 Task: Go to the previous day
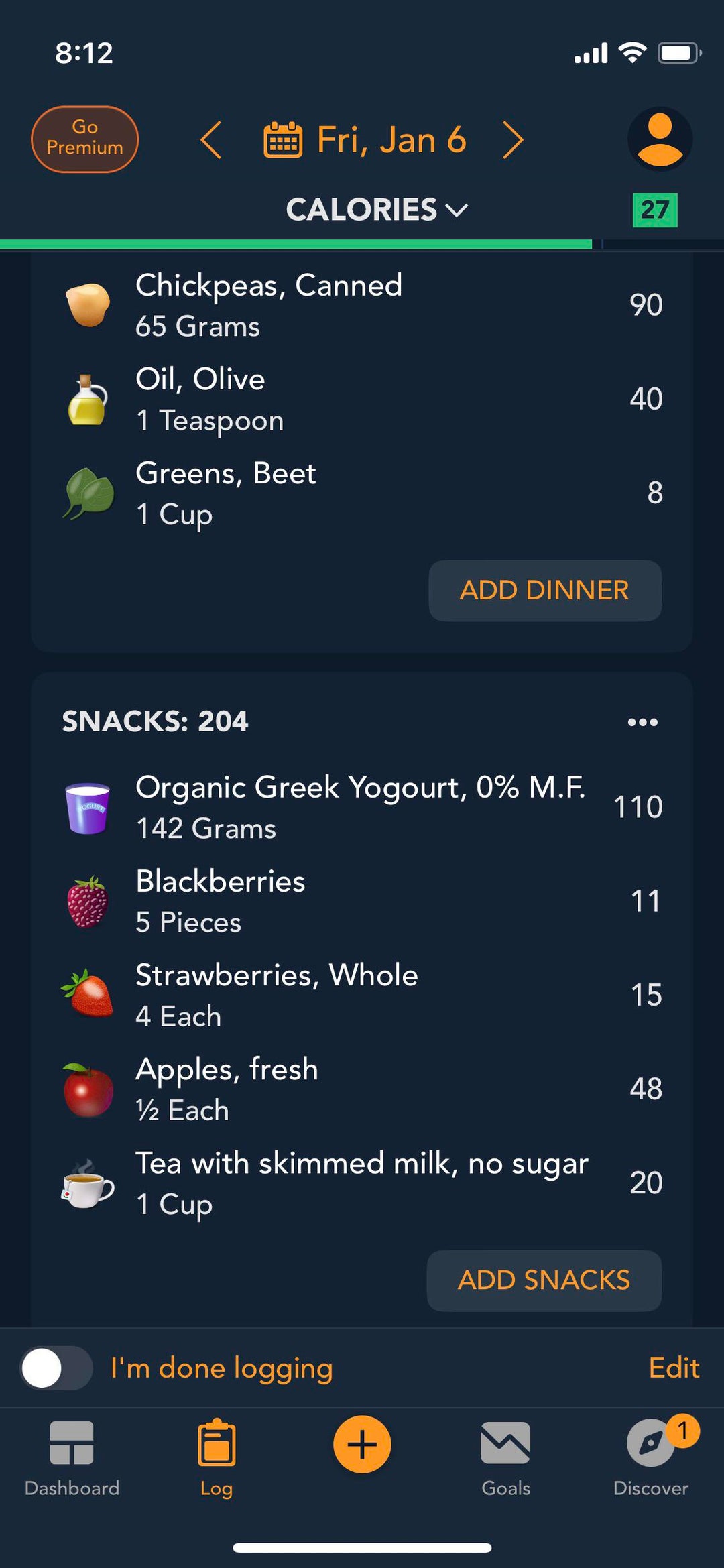(x=211, y=140)
